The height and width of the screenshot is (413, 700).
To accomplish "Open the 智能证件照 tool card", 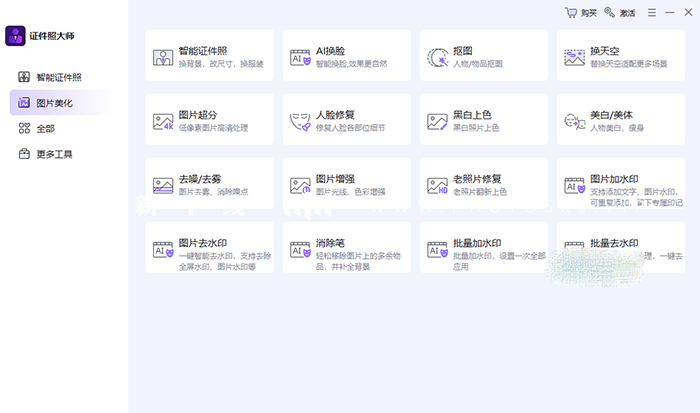I will [x=209, y=56].
